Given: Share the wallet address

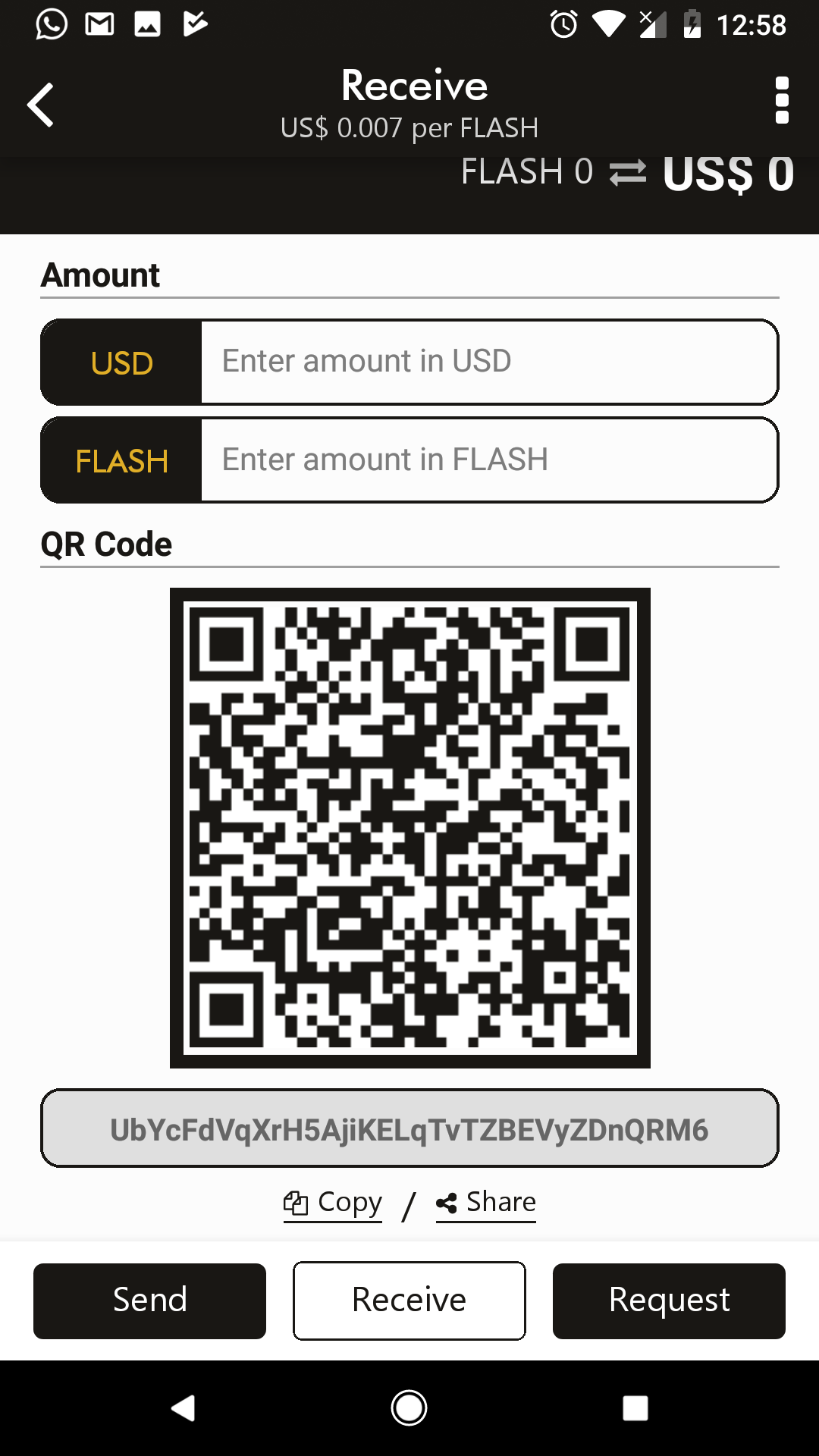Looking at the screenshot, I should (x=486, y=1203).
